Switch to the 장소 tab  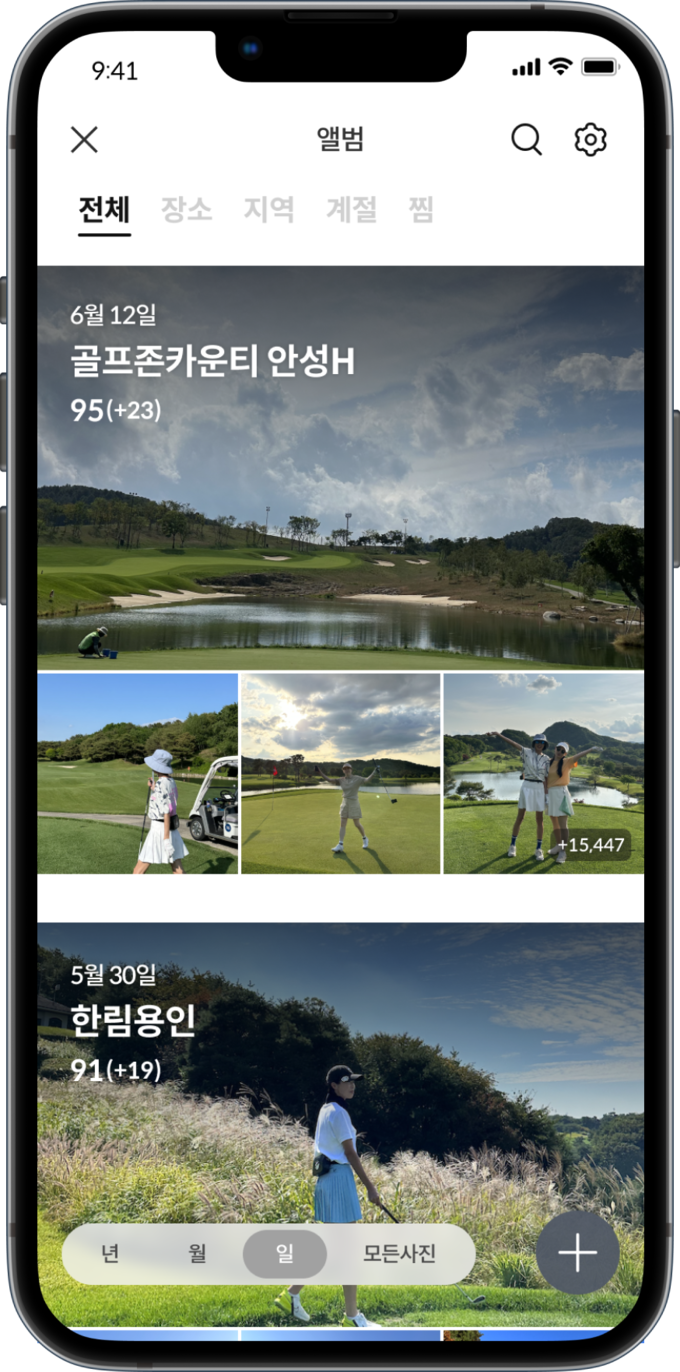(x=187, y=210)
